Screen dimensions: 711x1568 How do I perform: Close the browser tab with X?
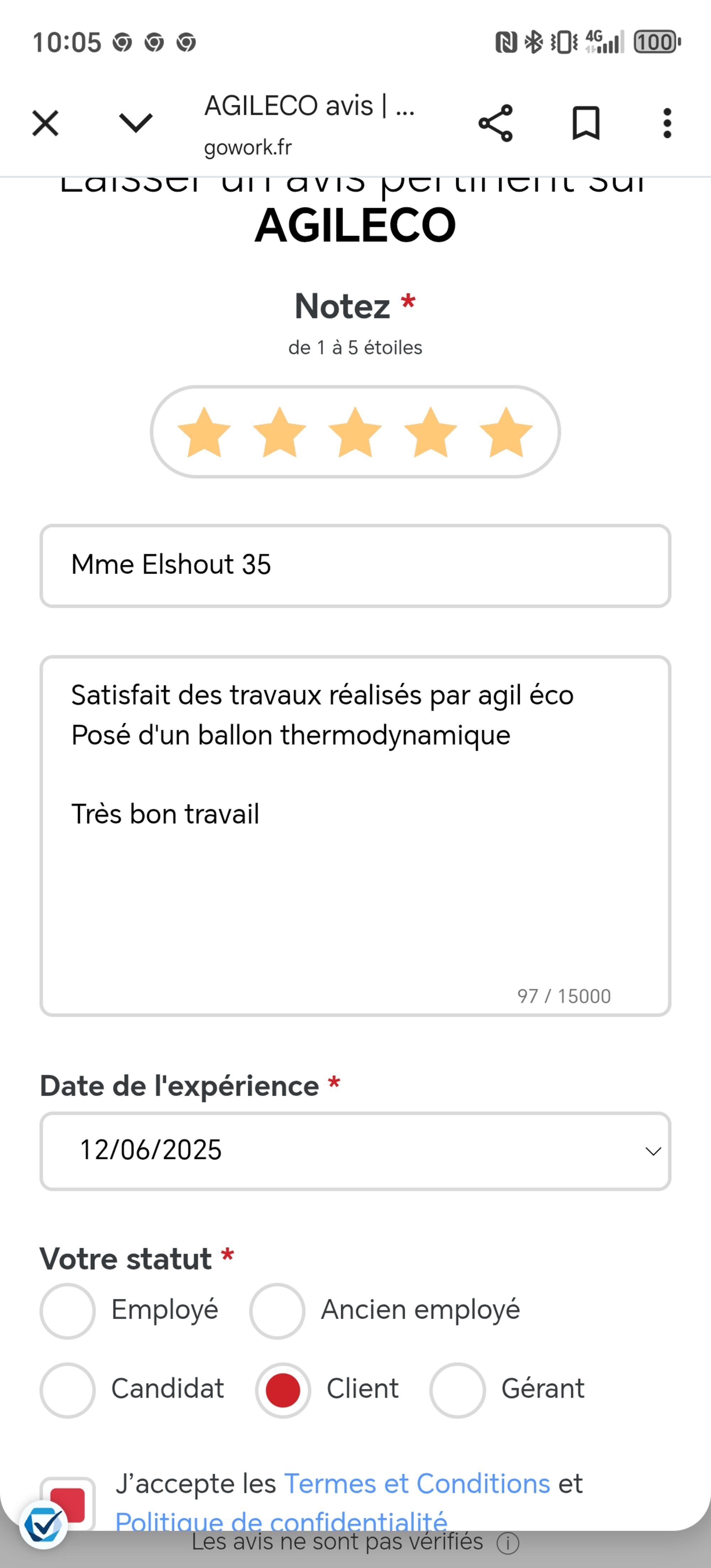coord(45,124)
